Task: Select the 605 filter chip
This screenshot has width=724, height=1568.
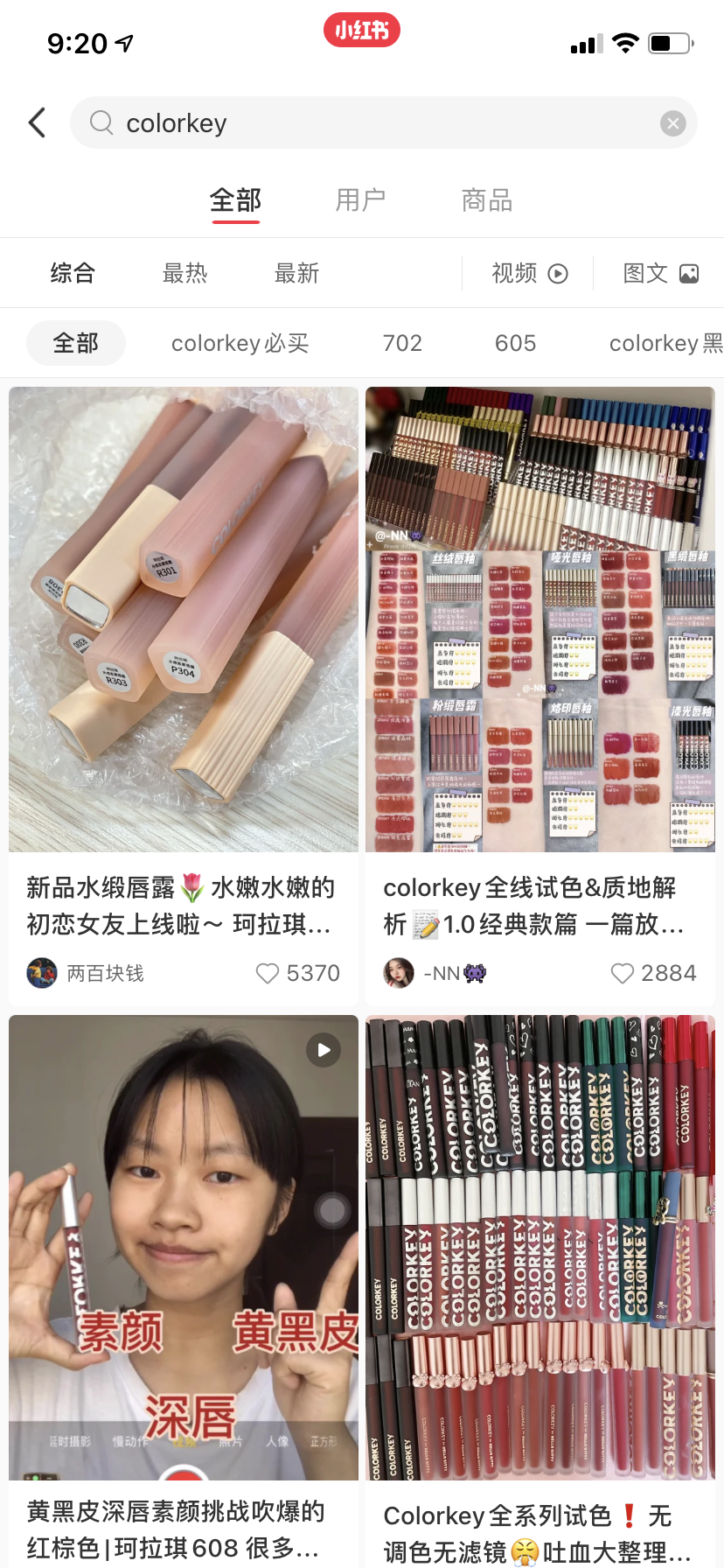Action: pyautogui.click(x=515, y=343)
